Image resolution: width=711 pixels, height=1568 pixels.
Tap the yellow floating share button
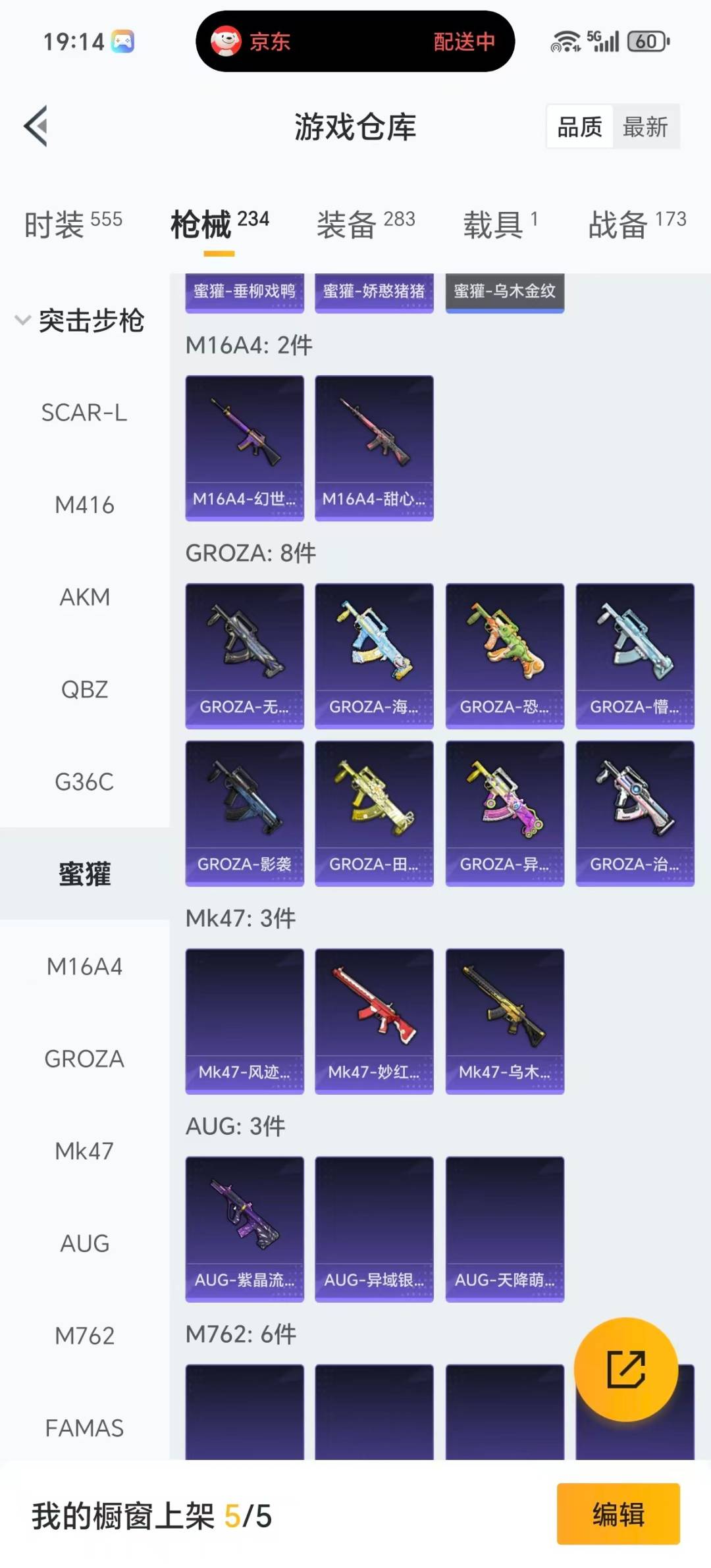pyautogui.click(x=625, y=1369)
